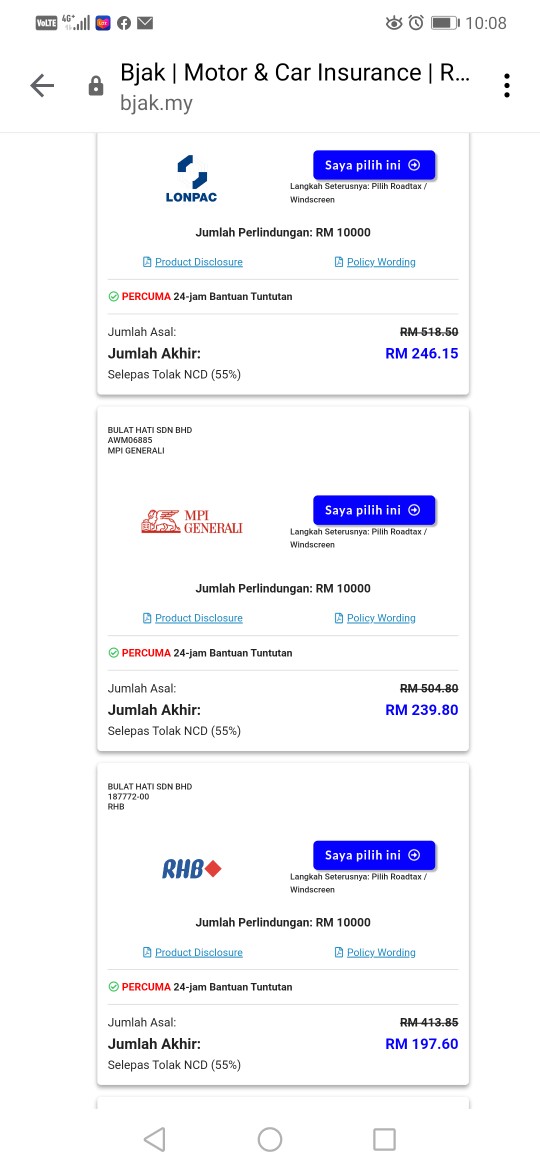Open MPI Generali Product Disclosure
The height and width of the screenshot is (1170, 540).
192,618
